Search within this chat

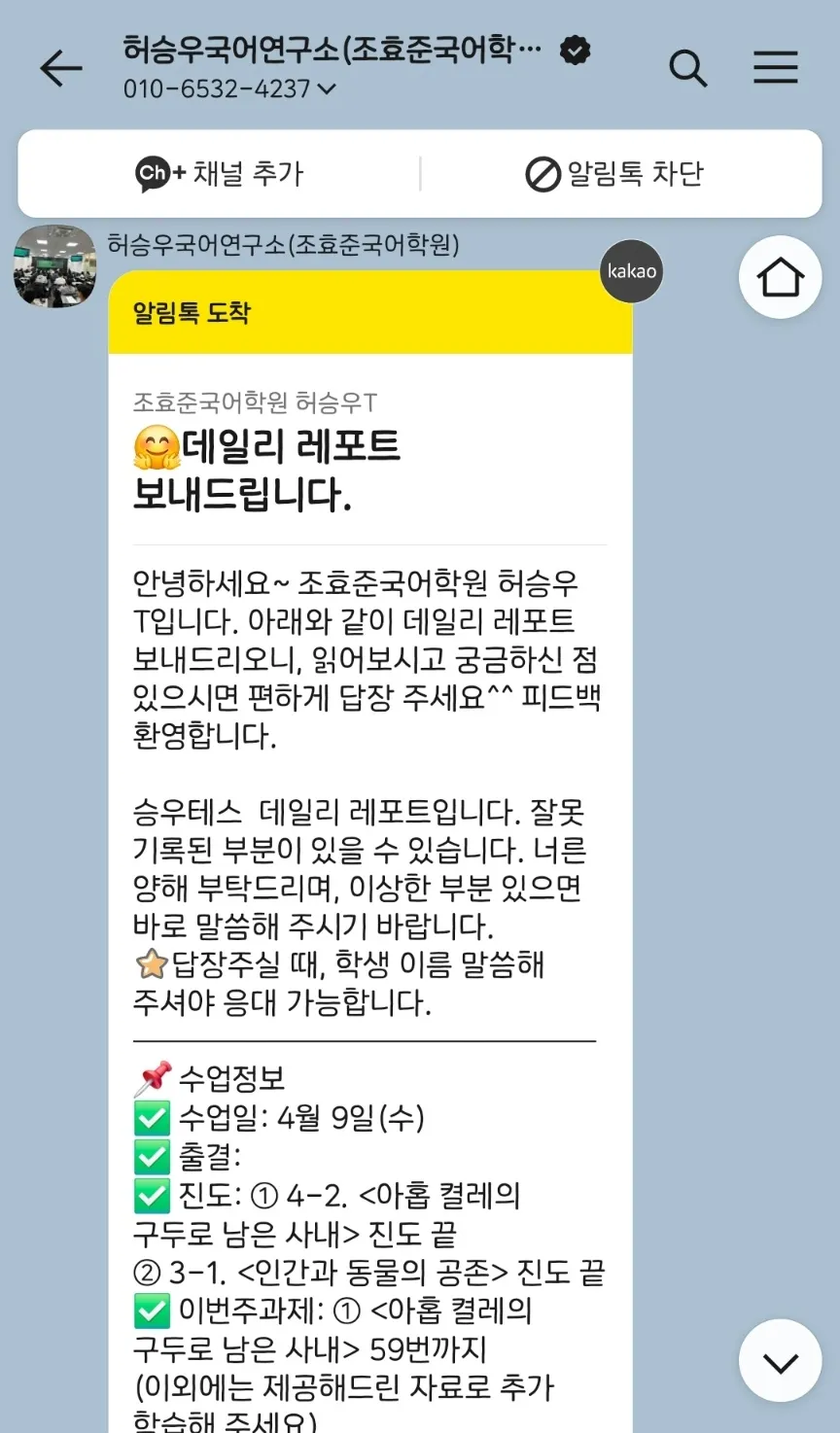click(x=687, y=68)
